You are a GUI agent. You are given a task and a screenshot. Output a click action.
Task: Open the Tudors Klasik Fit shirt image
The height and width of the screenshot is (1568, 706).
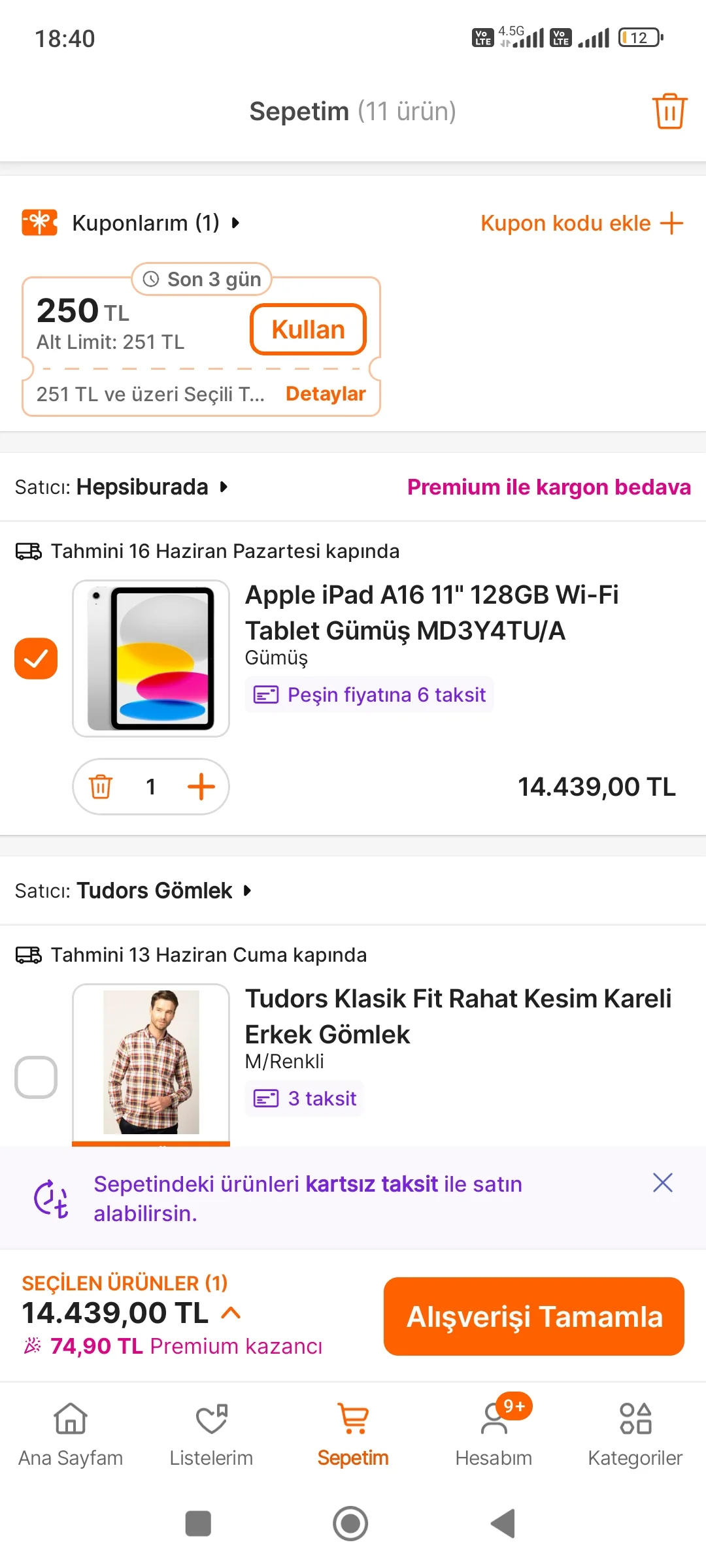click(151, 1062)
